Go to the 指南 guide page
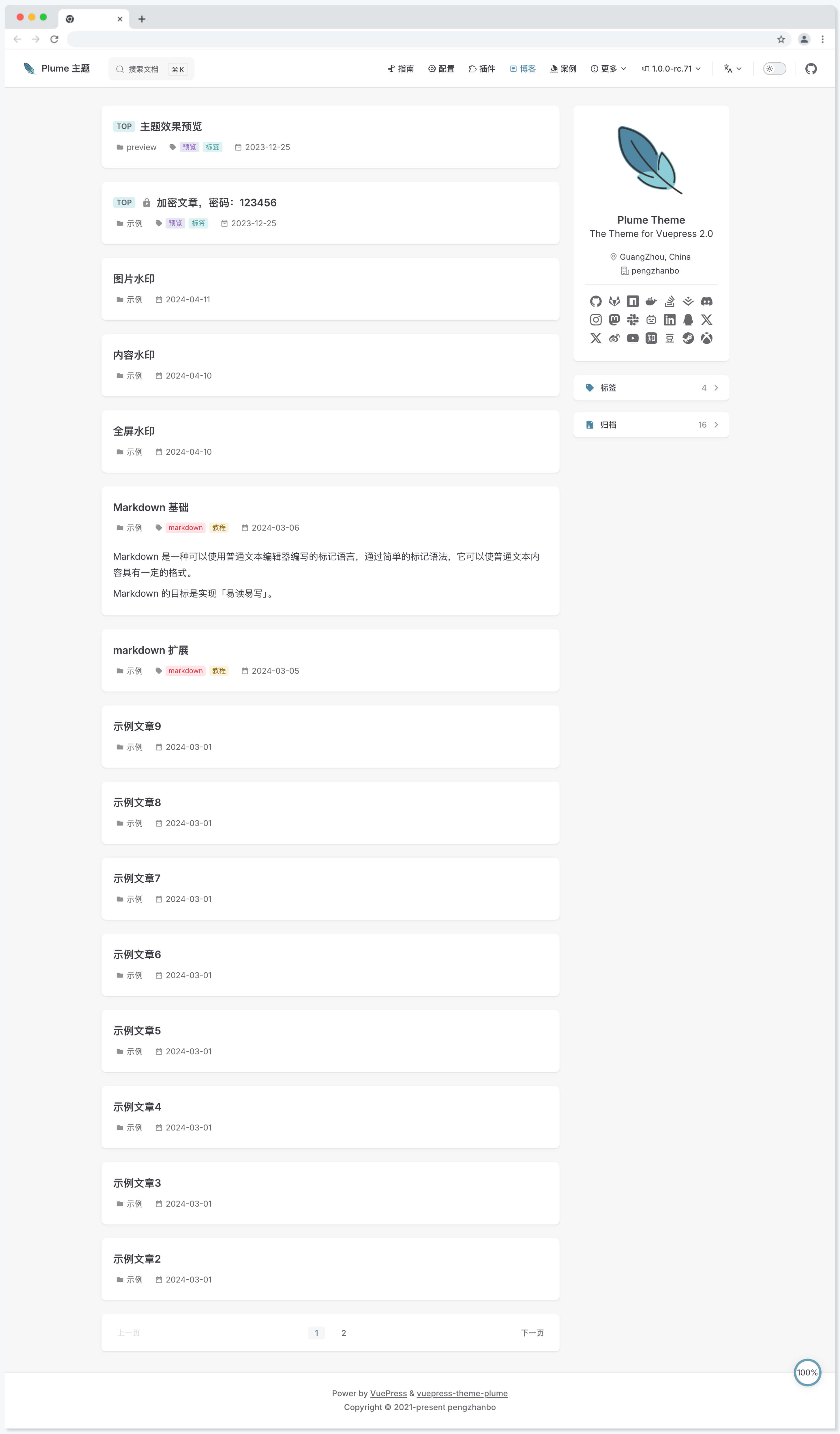840x1434 pixels. point(401,69)
